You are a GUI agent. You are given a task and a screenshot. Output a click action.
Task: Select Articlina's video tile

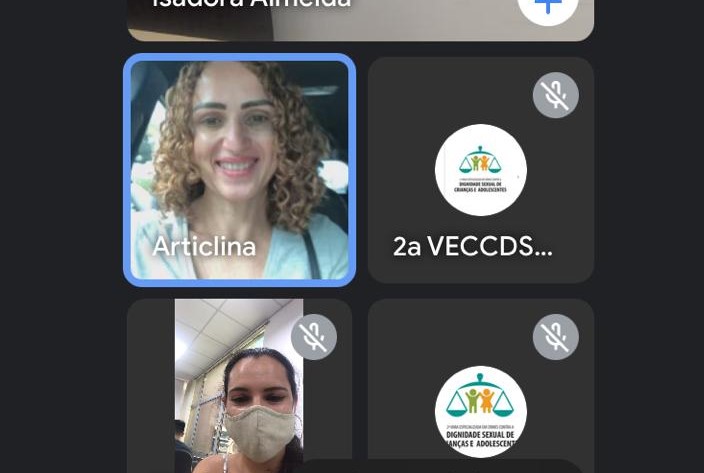tap(239, 170)
